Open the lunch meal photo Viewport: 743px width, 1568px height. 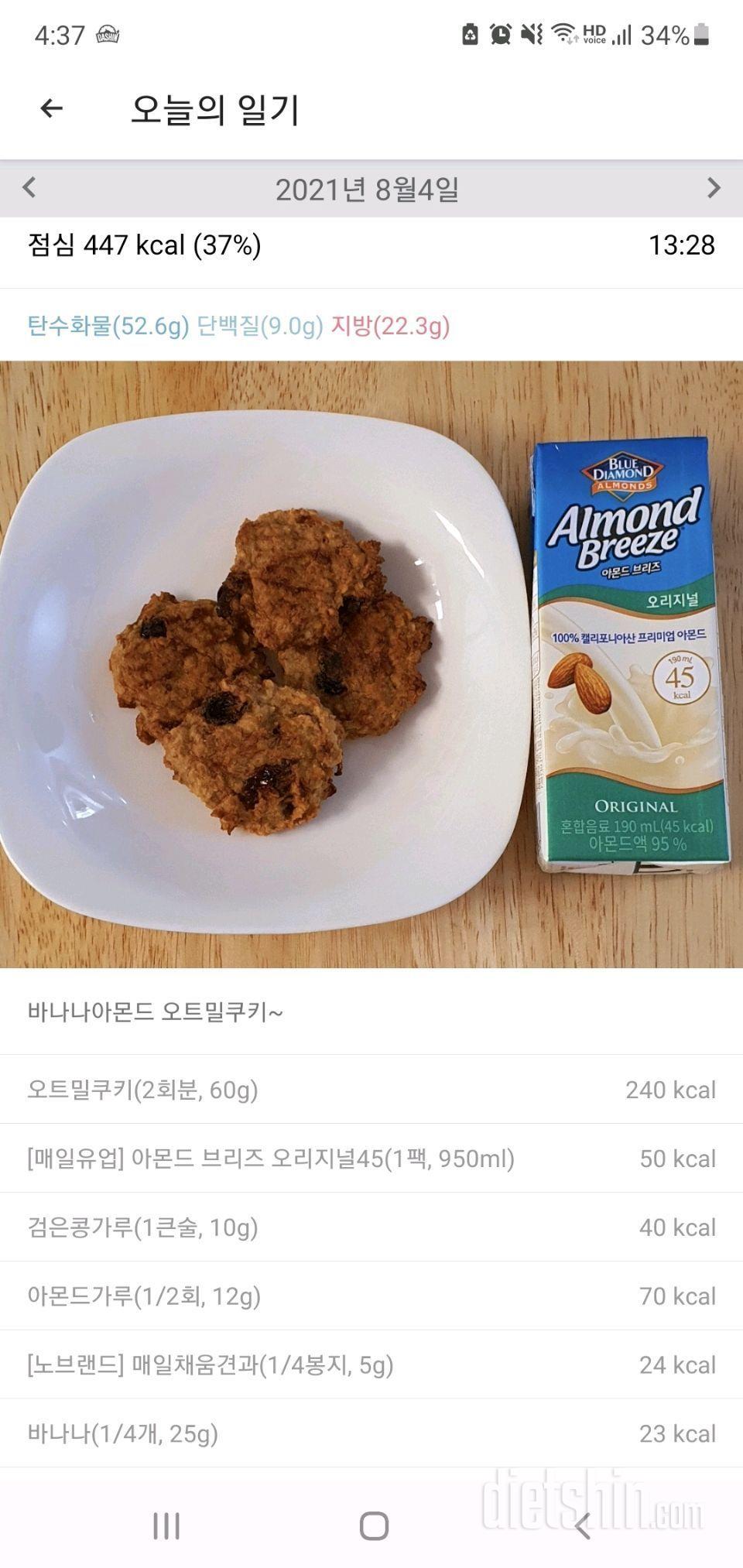[370, 664]
